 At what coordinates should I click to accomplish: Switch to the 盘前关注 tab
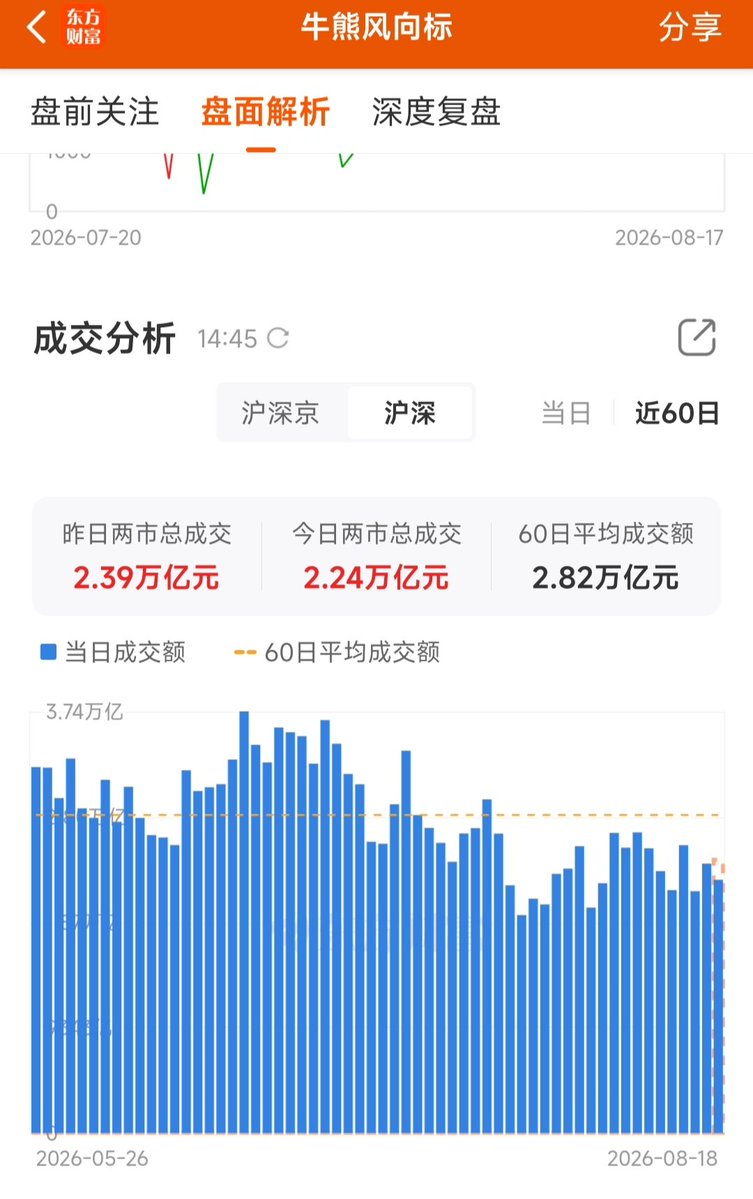pyautogui.click(x=95, y=112)
